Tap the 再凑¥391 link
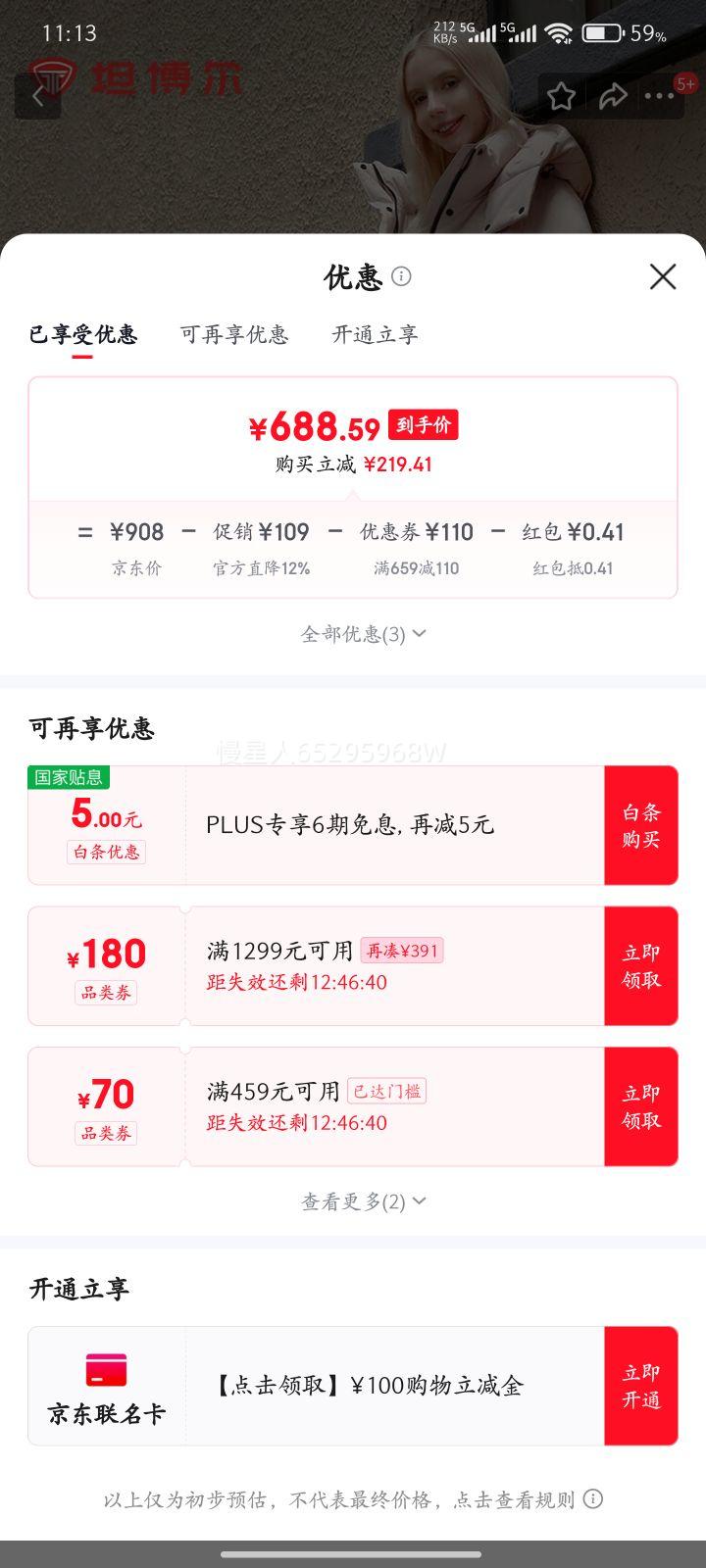This screenshot has height=1568, width=706. pos(403,951)
